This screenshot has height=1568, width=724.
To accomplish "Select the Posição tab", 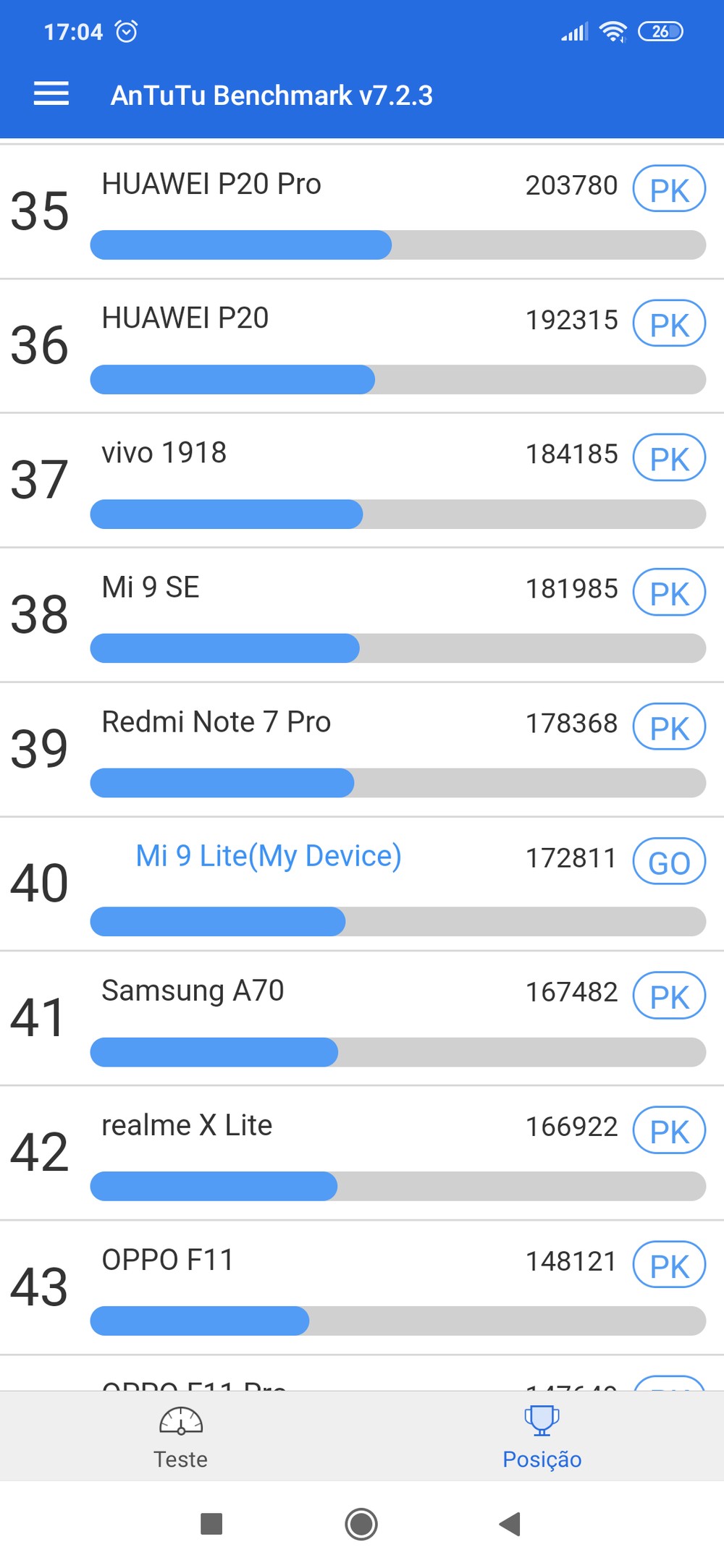I will (542, 1437).
